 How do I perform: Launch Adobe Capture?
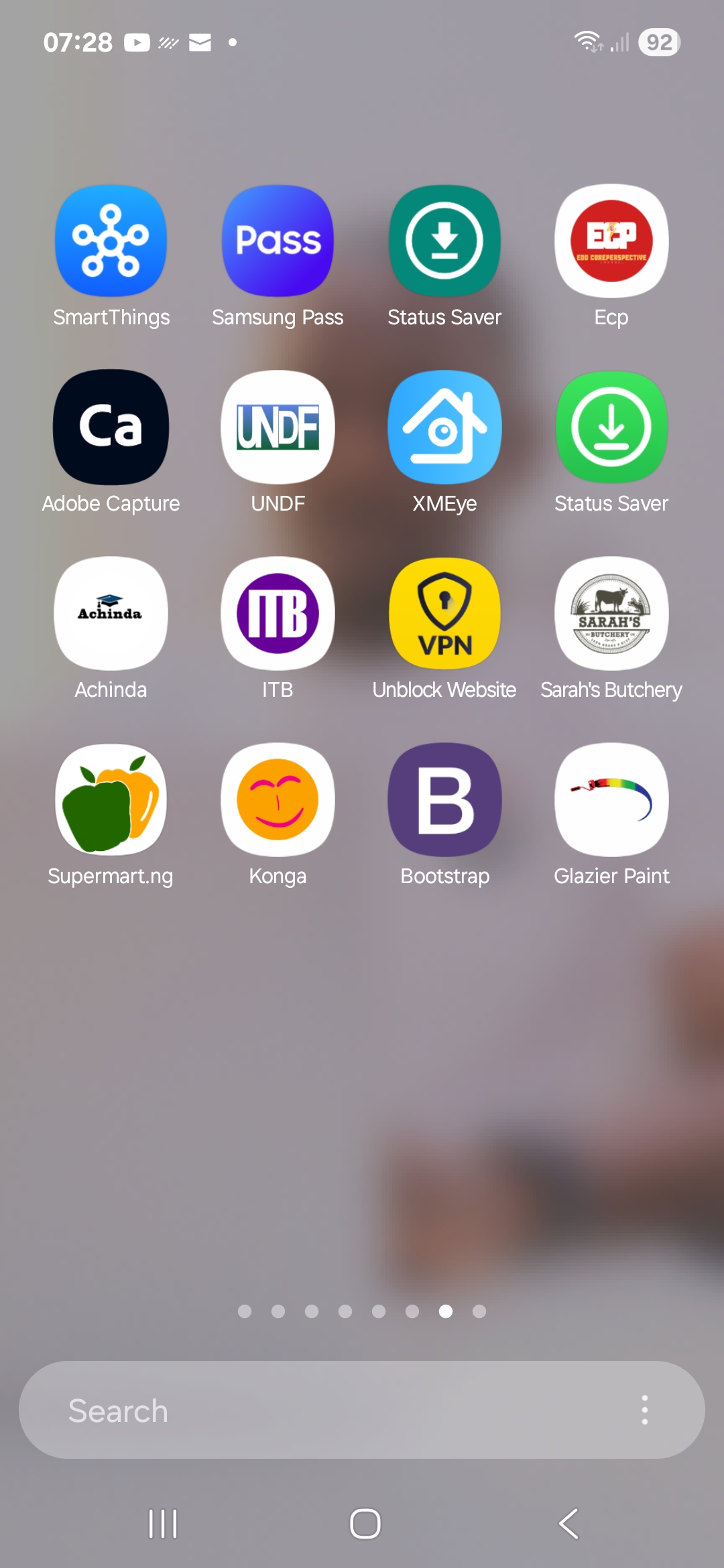(x=111, y=428)
